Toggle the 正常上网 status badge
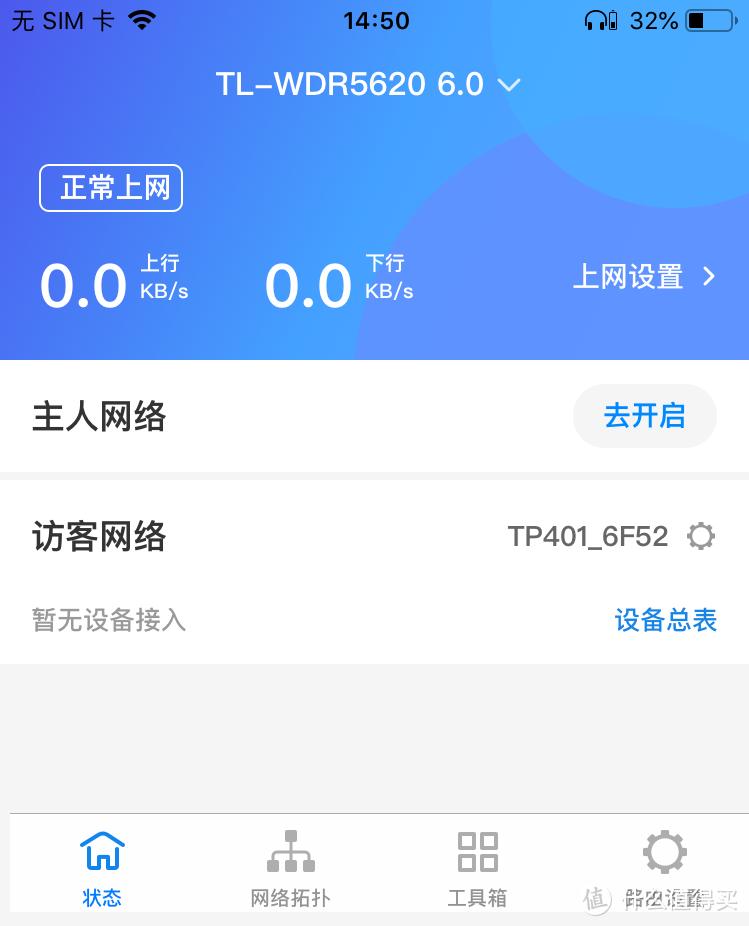749x926 pixels. pyautogui.click(x=110, y=187)
